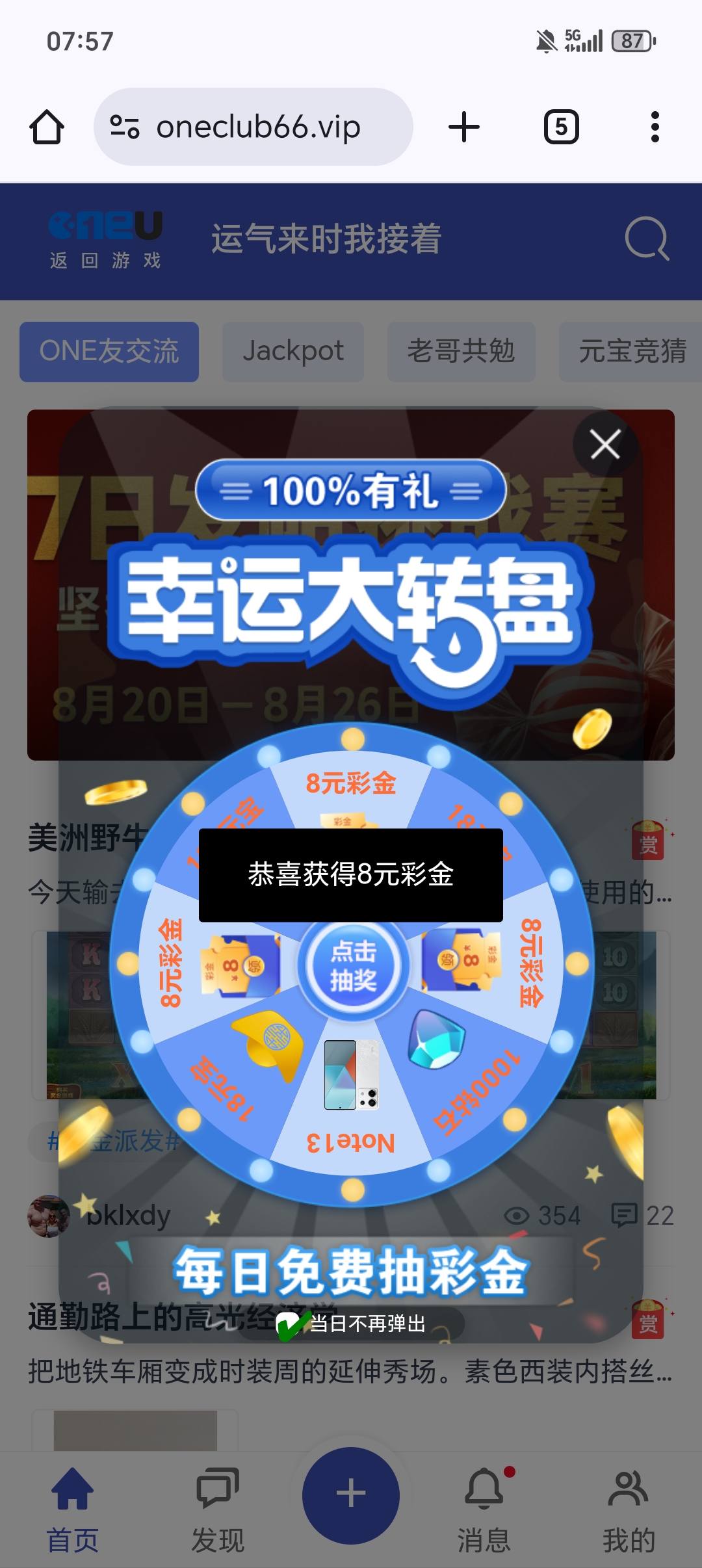The width and height of the screenshot is (702, 1568).
Task: Dismiss the lucky wheel popup with the X
Action: (x=605, y=445)
